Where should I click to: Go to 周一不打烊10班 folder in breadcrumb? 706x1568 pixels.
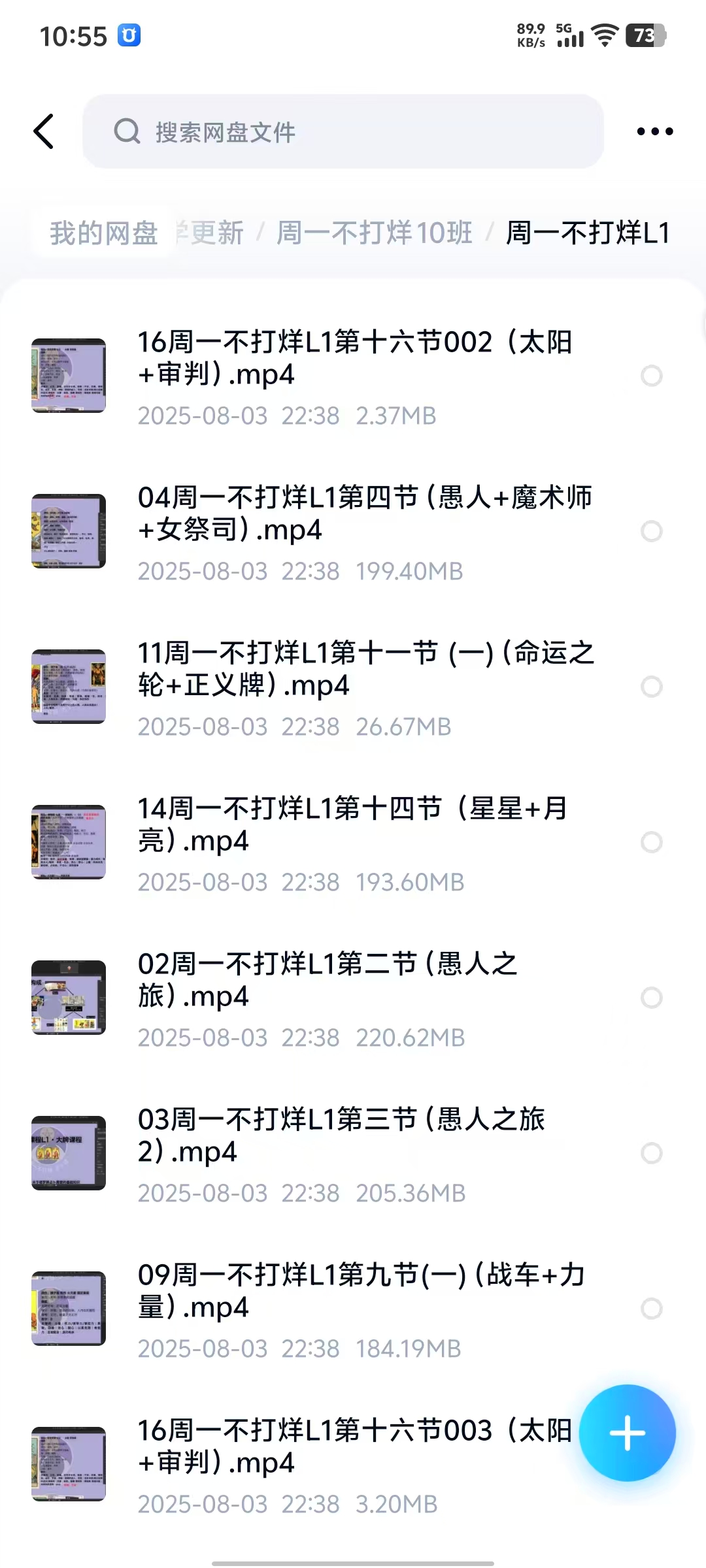point(374,233)
